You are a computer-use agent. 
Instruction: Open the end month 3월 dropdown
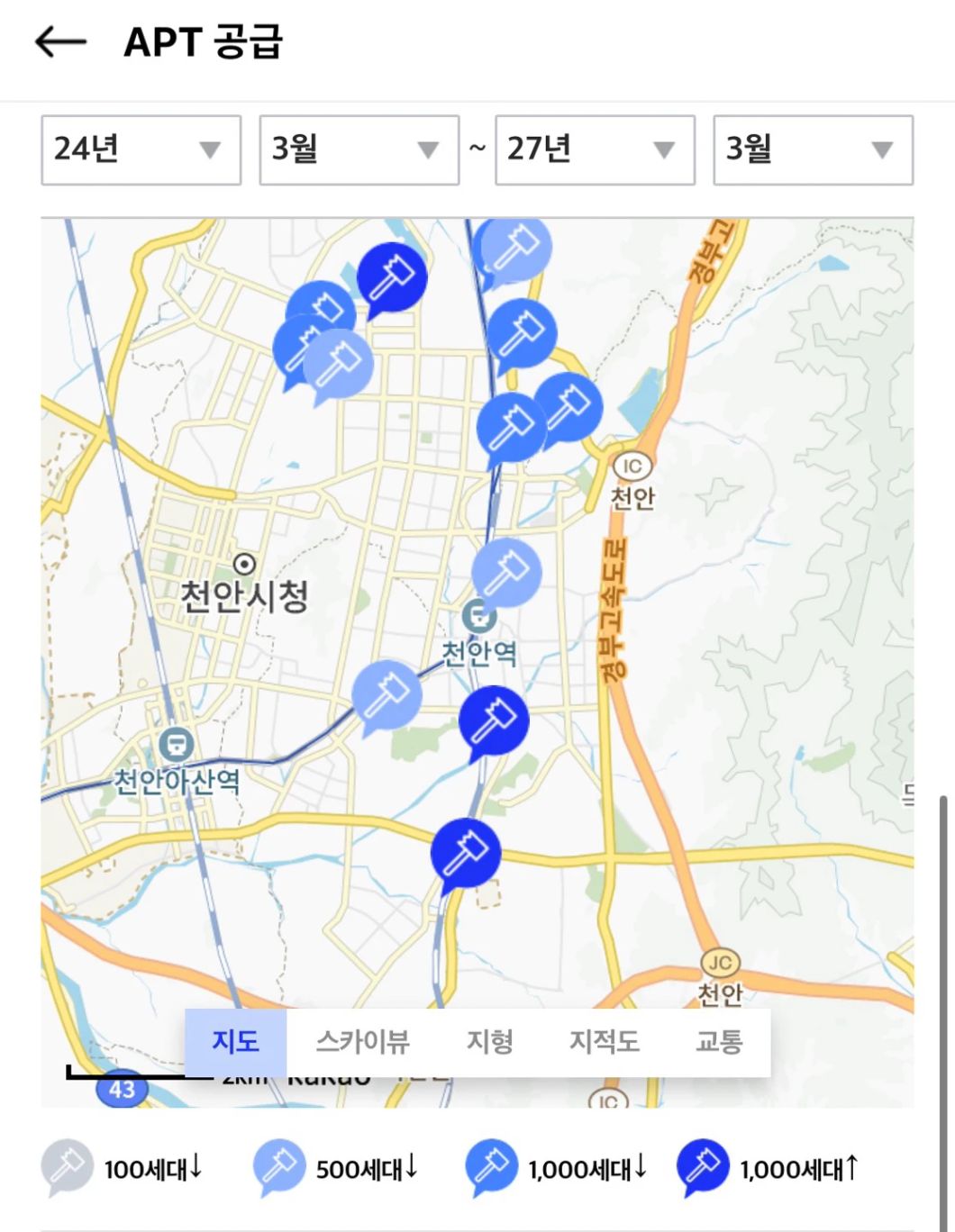[813, 149]
